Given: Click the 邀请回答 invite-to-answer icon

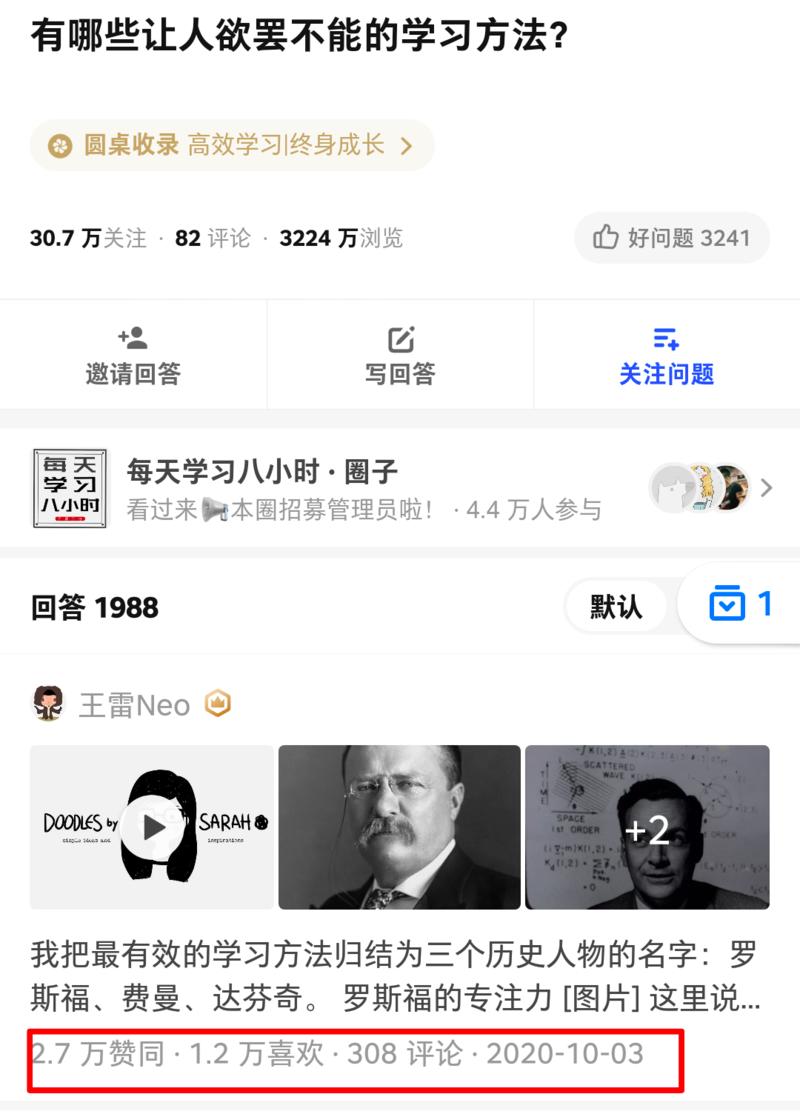Looking at the screenshot, I should (x=133, y=339).
